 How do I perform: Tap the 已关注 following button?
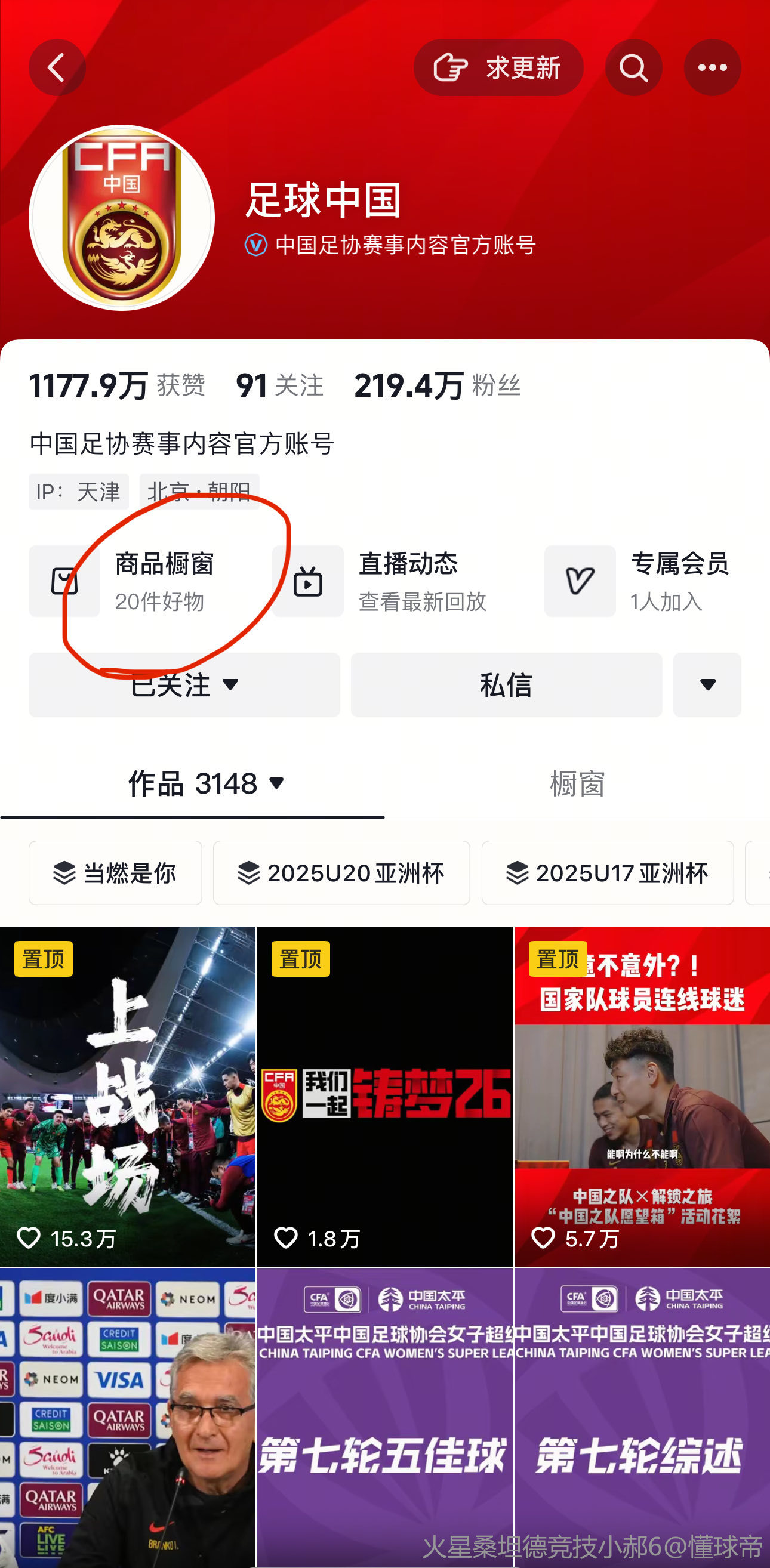pos(184,685)
